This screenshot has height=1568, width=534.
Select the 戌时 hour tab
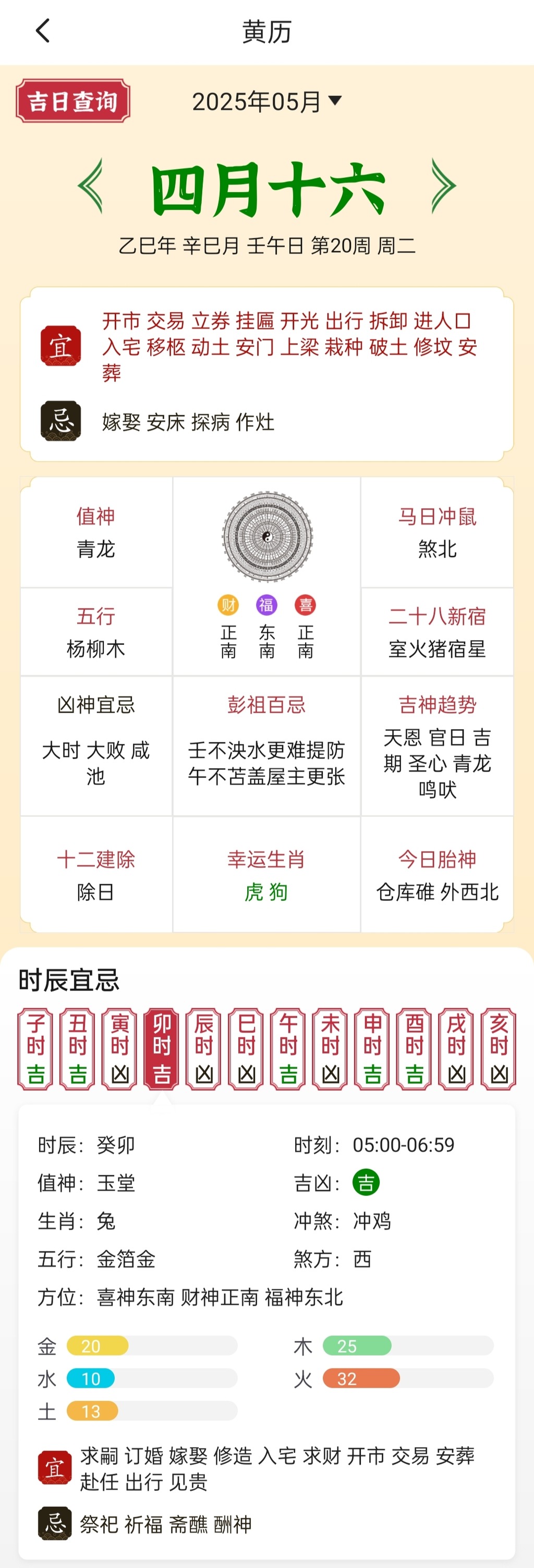coord(456,1048)
